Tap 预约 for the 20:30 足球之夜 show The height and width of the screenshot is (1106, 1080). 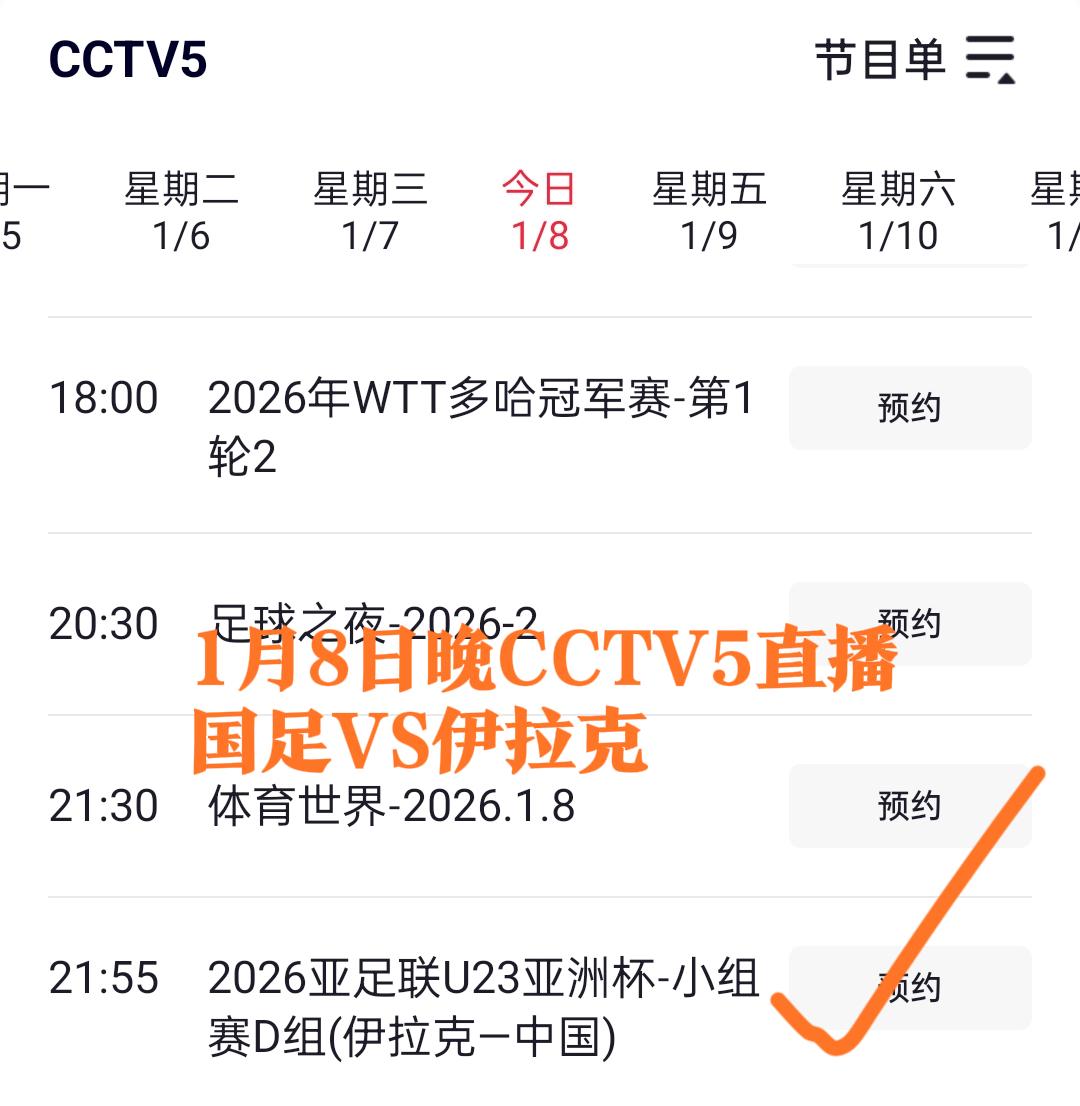tap(909, 623)
